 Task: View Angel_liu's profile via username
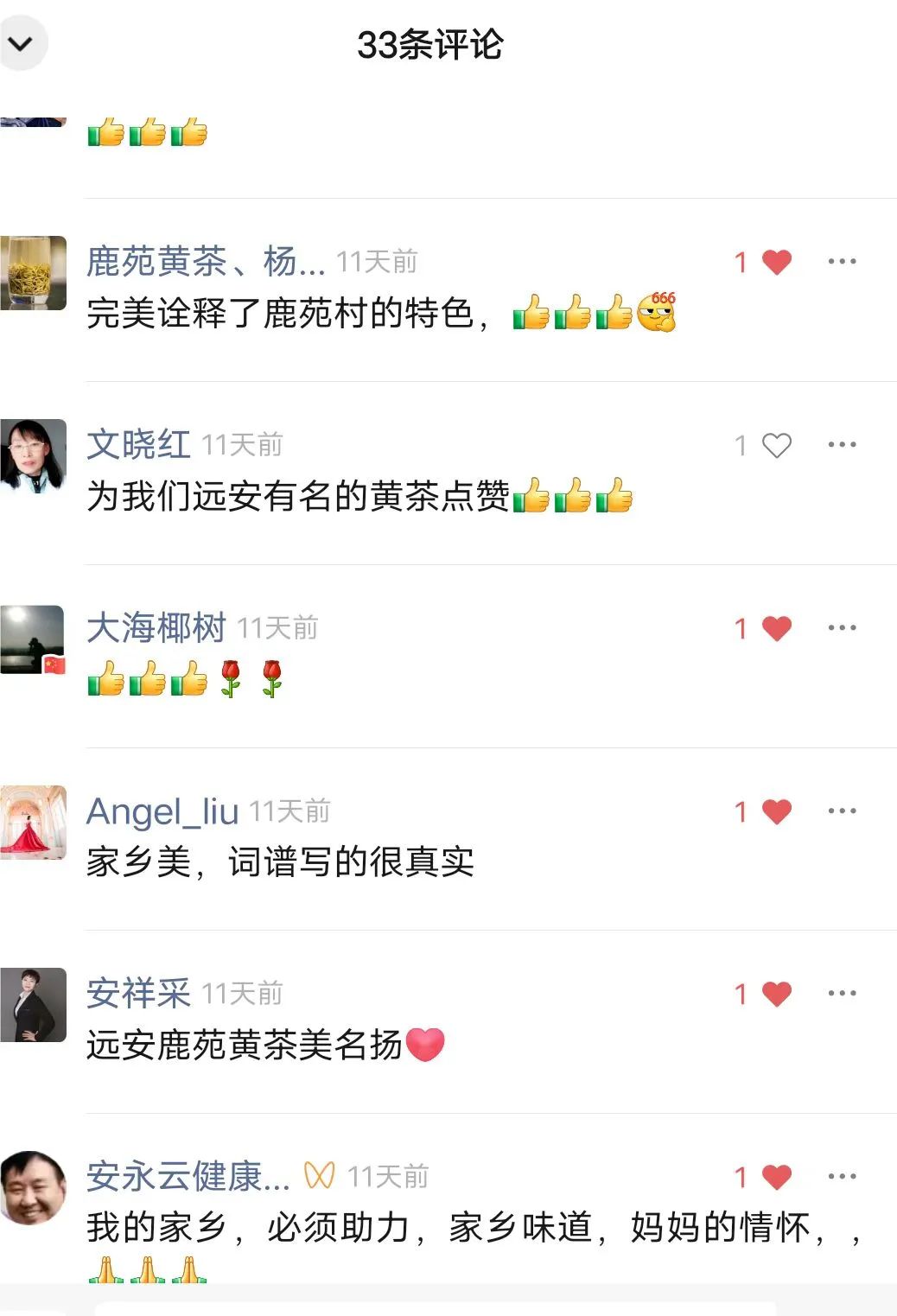(162, 811)
